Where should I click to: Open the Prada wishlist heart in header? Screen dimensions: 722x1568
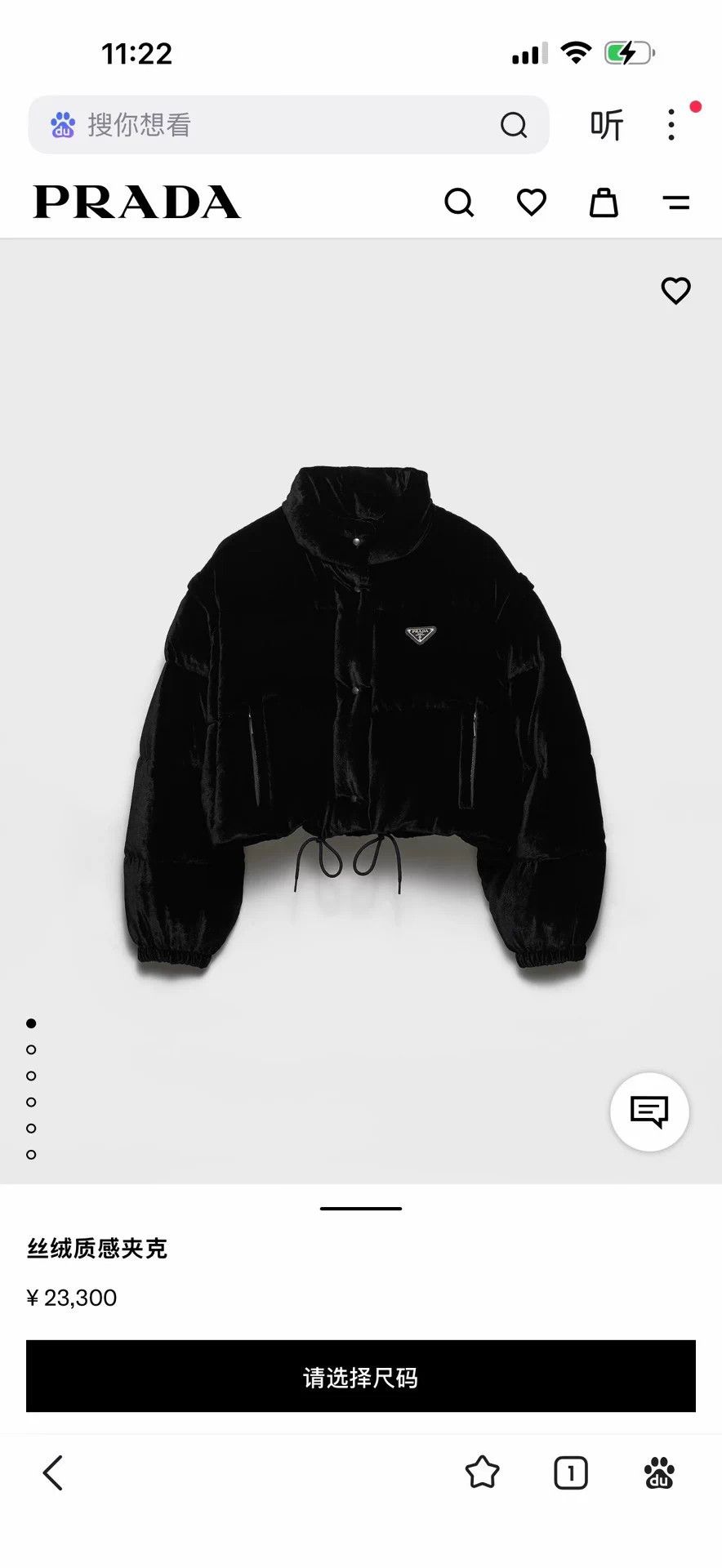(532, 202)
